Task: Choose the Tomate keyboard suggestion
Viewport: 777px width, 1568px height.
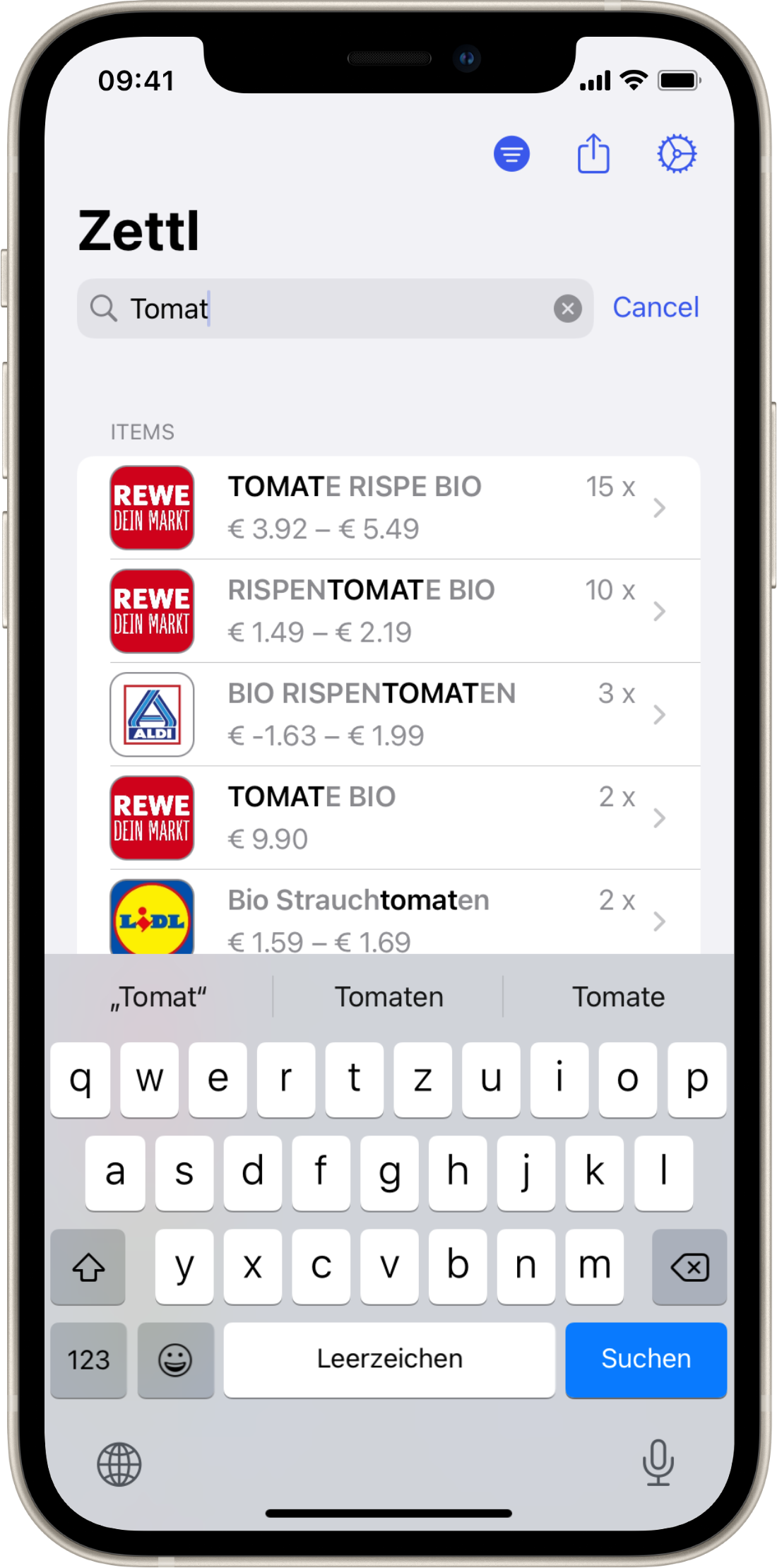Action: pyautogui.click(x=618, y=997)
